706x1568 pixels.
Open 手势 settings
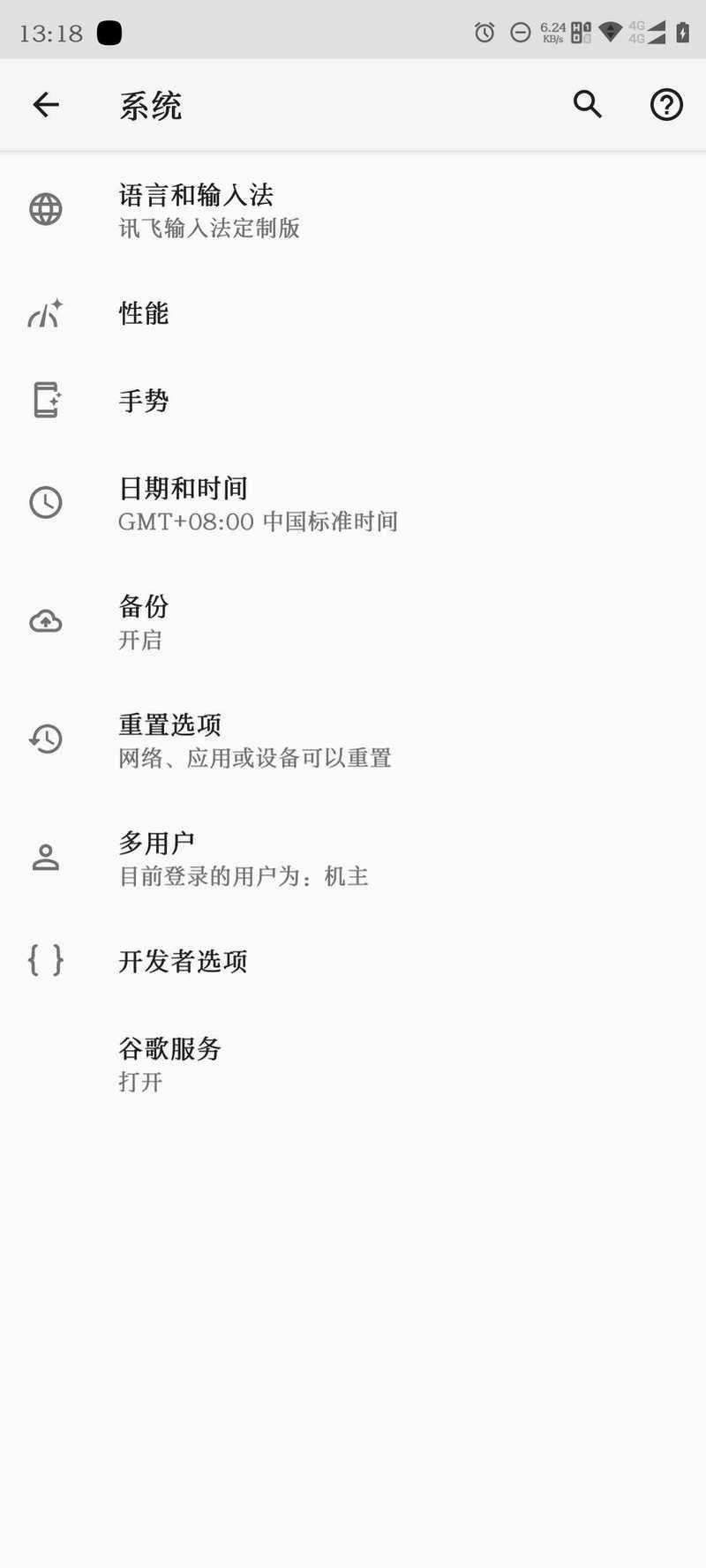tap(353, 401)
